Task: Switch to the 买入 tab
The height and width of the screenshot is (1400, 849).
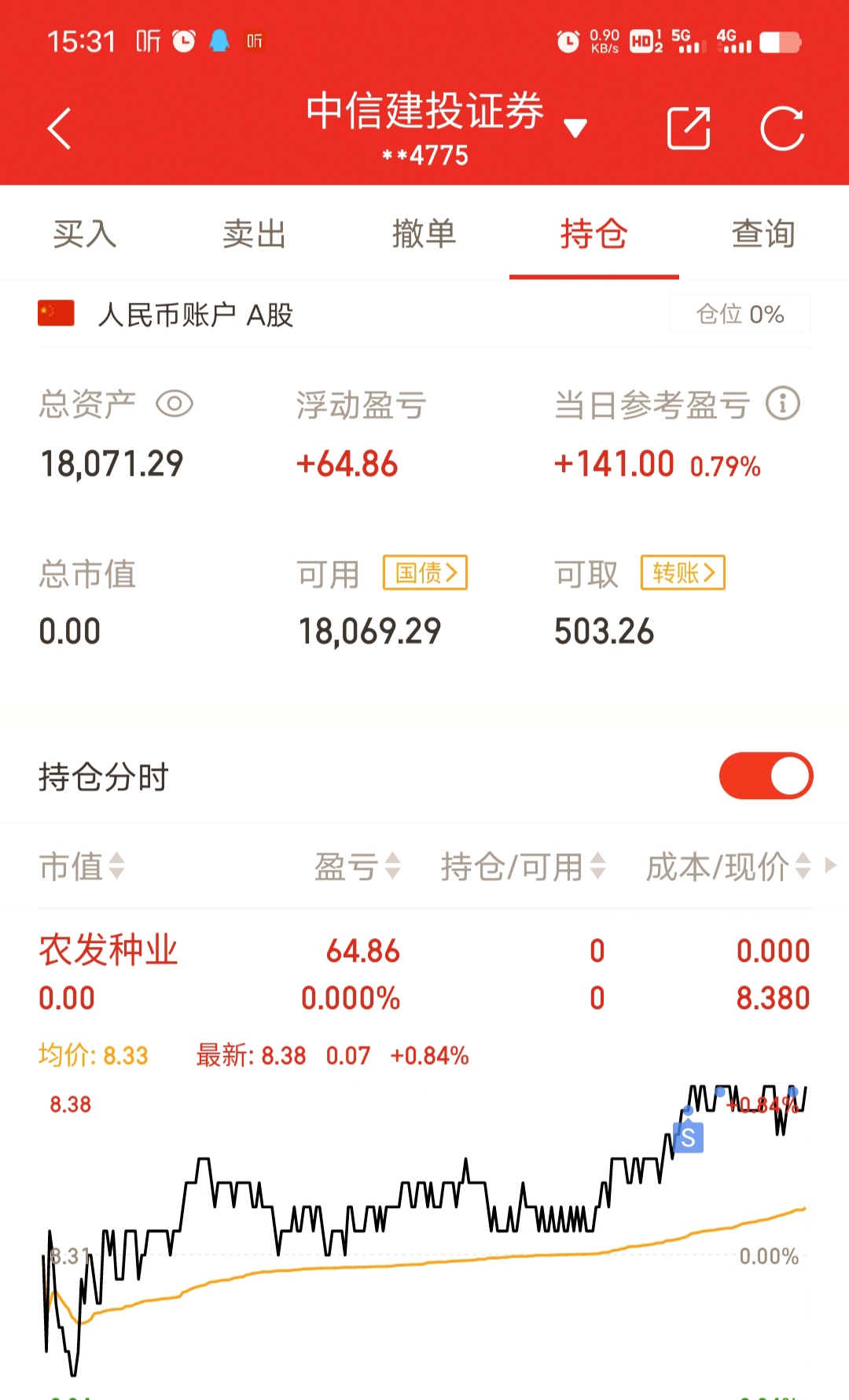Action: tap(85, 234)
